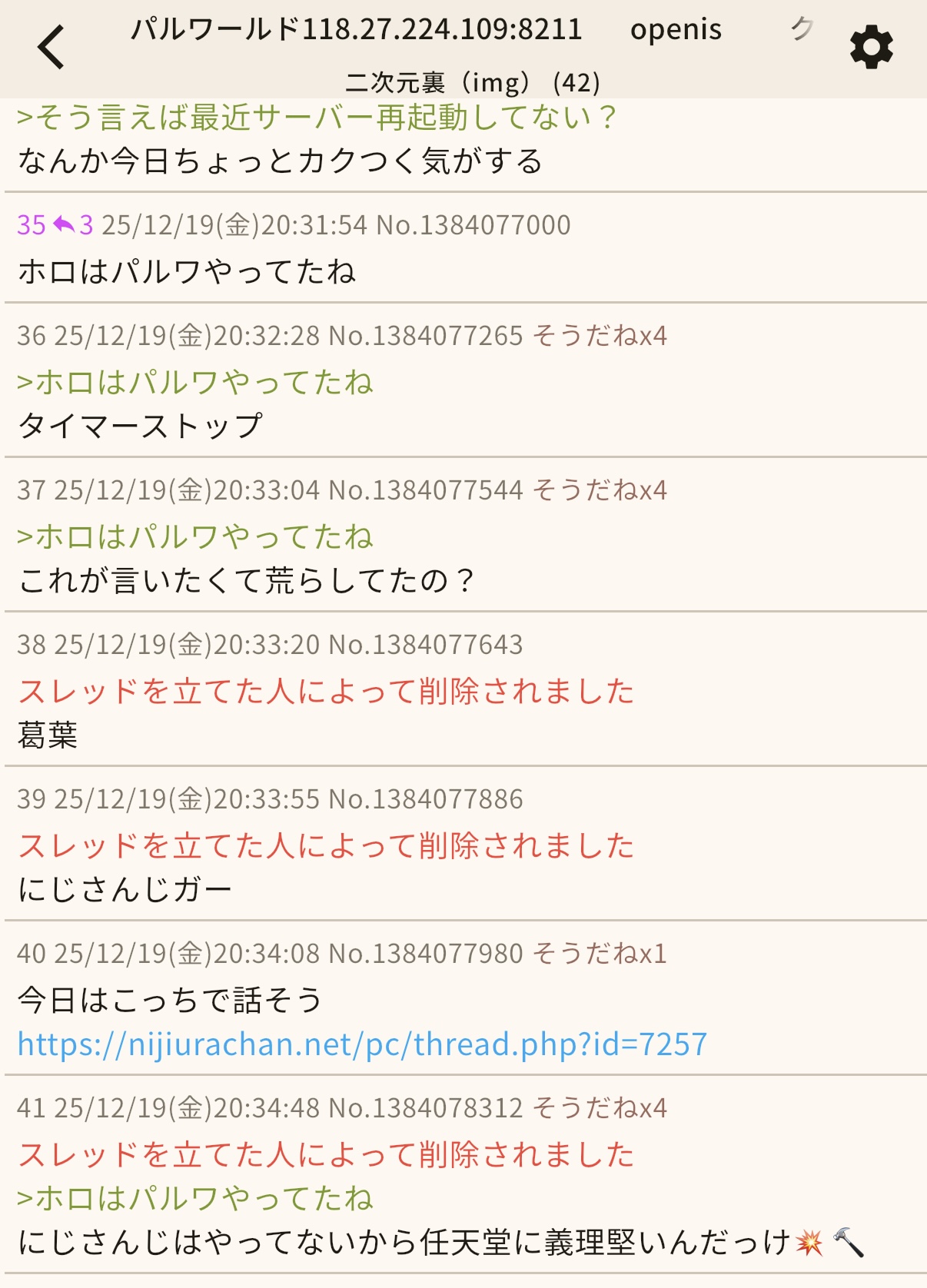Open the nijiurachan.net thread link
The height and width of the screenshot is (1288, 927).
(x=362, y=1044)
